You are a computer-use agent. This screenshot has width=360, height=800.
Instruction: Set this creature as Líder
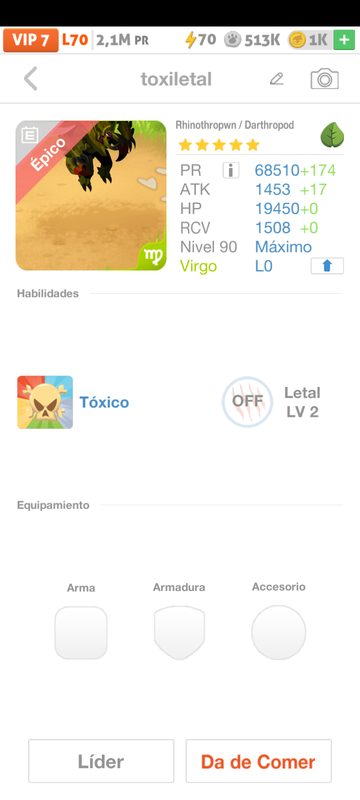coord(101,761)
